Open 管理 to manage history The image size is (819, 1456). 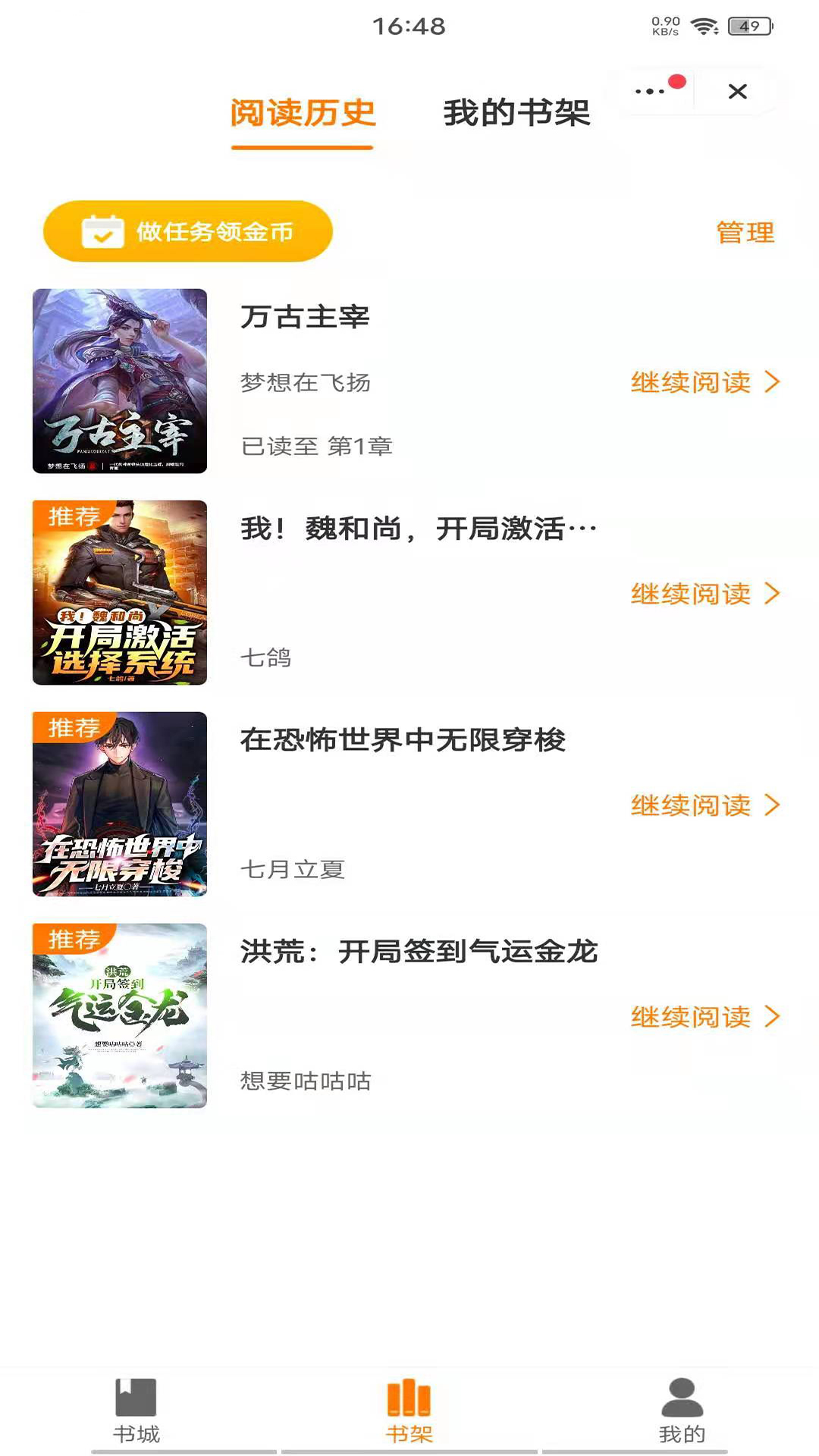click(745, 232)
